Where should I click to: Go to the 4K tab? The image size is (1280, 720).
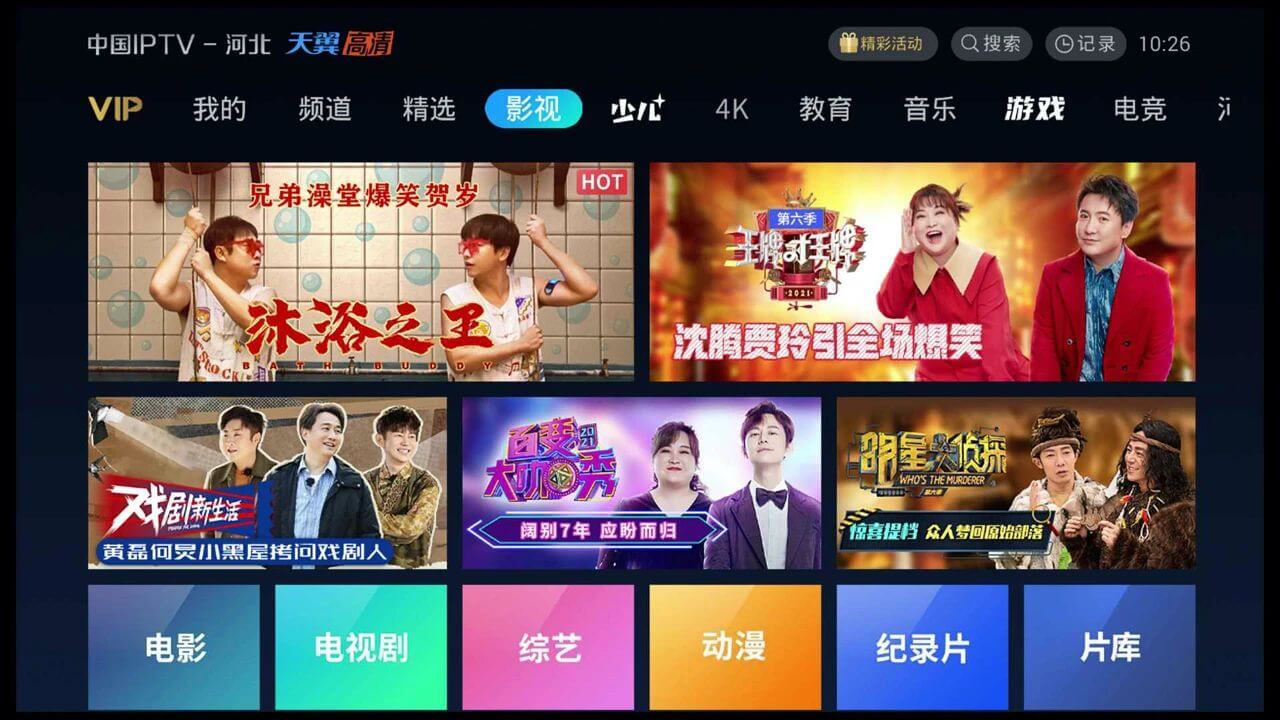coord(732,109)
